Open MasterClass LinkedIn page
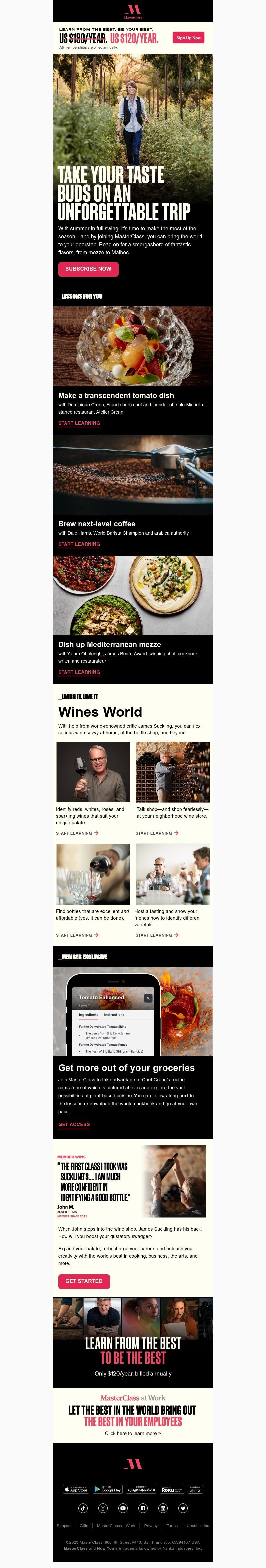This screenshot has width=266, height=1568. 163,1508
